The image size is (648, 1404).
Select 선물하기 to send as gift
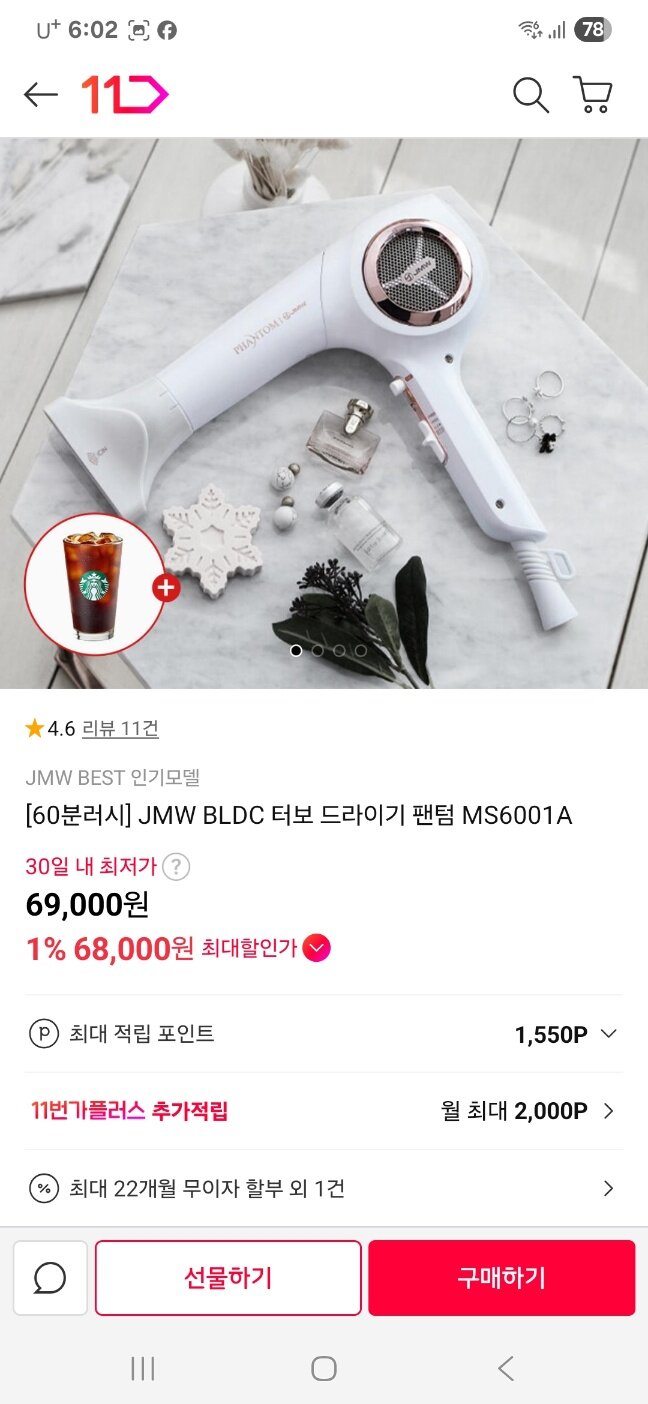pyautogui.click(x=228, y=1278)
